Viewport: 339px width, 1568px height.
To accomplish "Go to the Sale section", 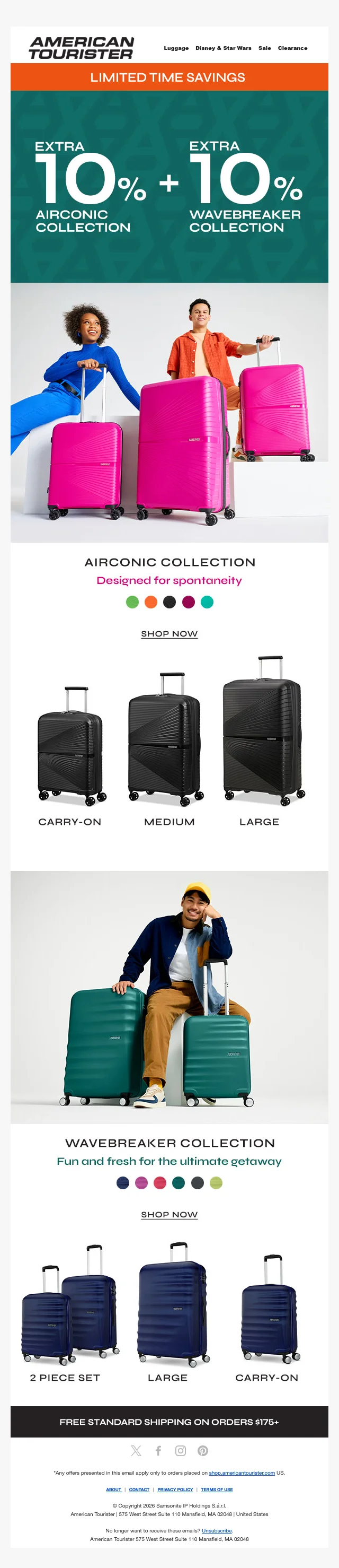I will point(264,48).
